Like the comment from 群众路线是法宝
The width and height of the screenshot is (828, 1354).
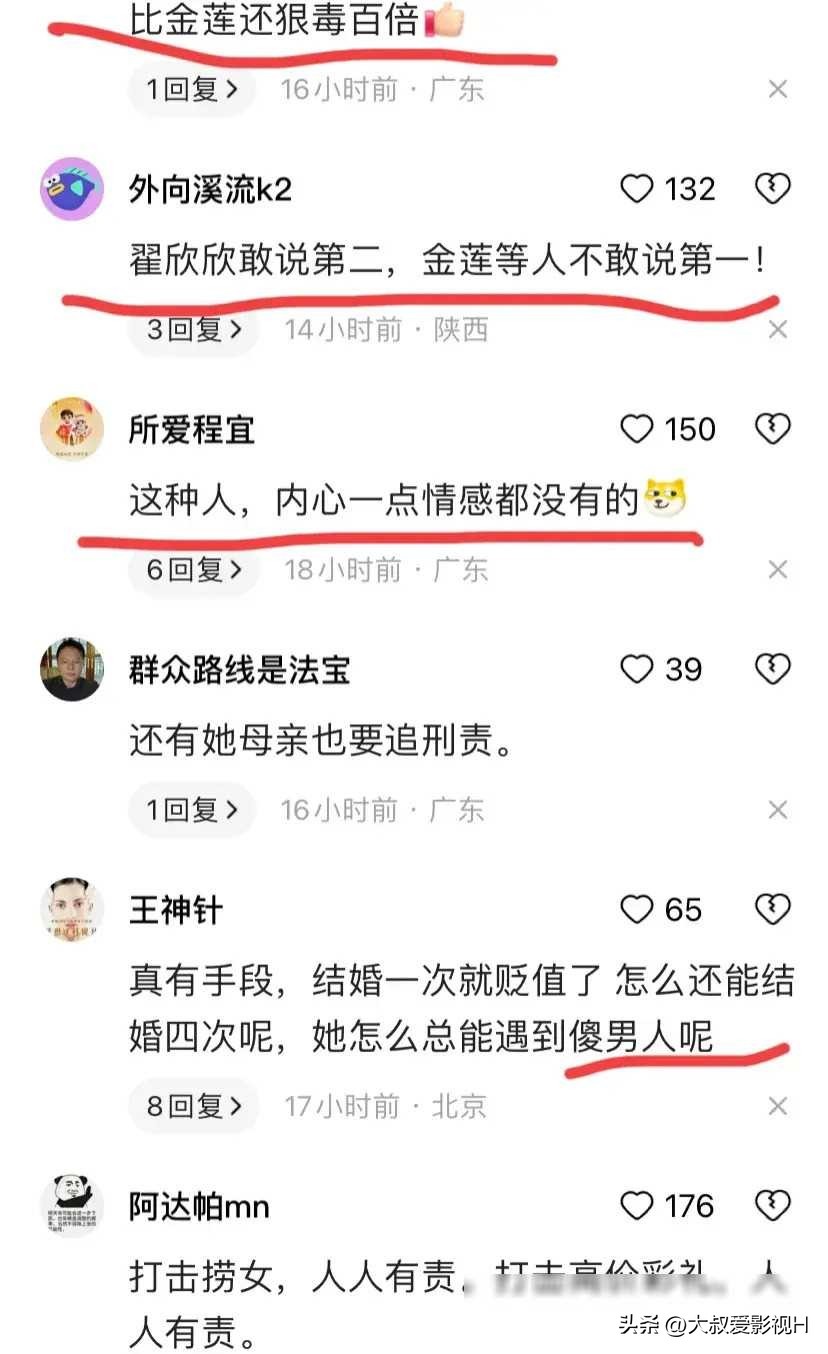coord(637,669)
